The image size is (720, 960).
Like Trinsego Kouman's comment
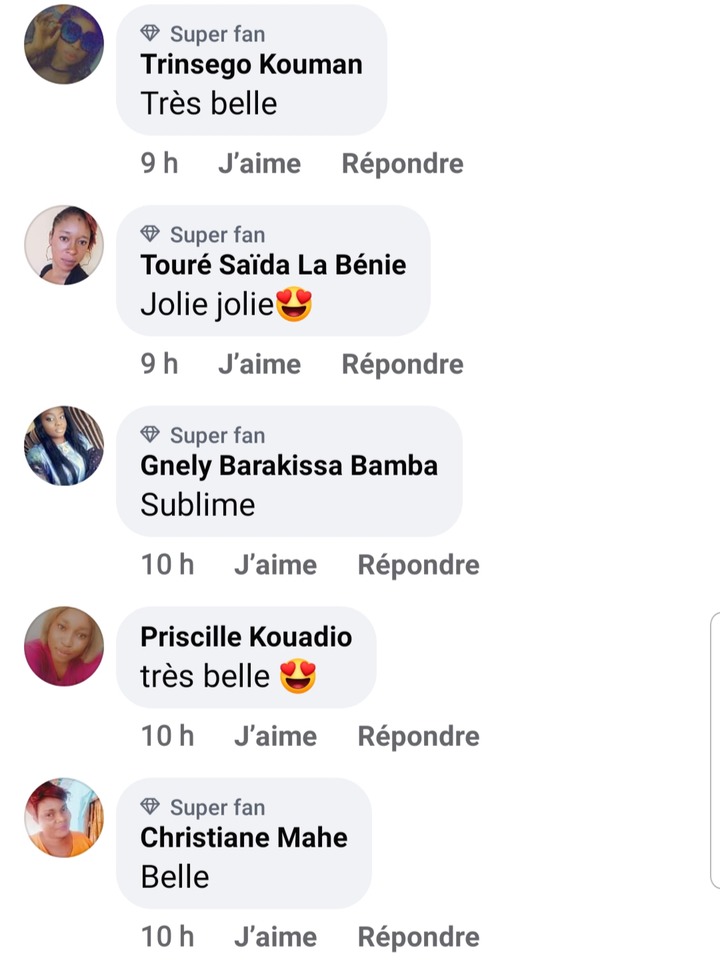(x=259, y=164)
